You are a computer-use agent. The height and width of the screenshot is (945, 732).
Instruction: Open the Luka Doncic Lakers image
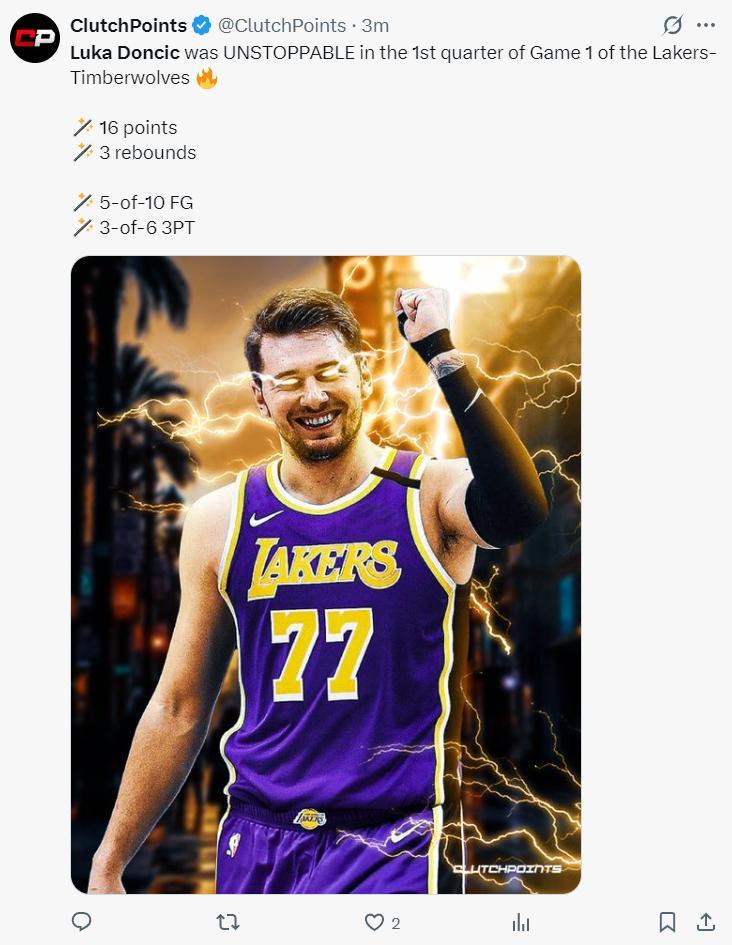[x=326, y=574]
